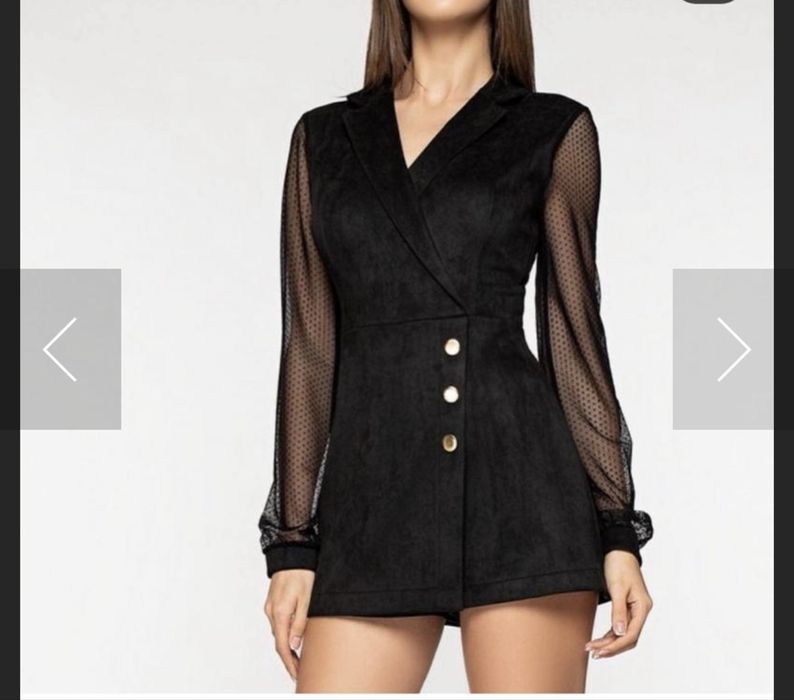The height and width of the screenshot is (700, 794).
Task: Go to the previous product photo
Action: click(x=62, y=349)
